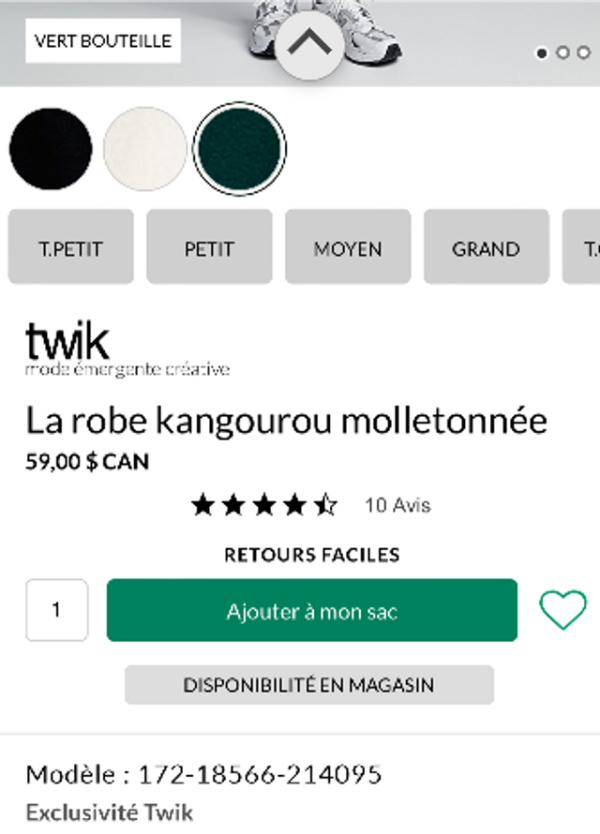Viewport: 600px width, 834px height.
Task: Choose size MOYEN
Action: click(348, 248)
